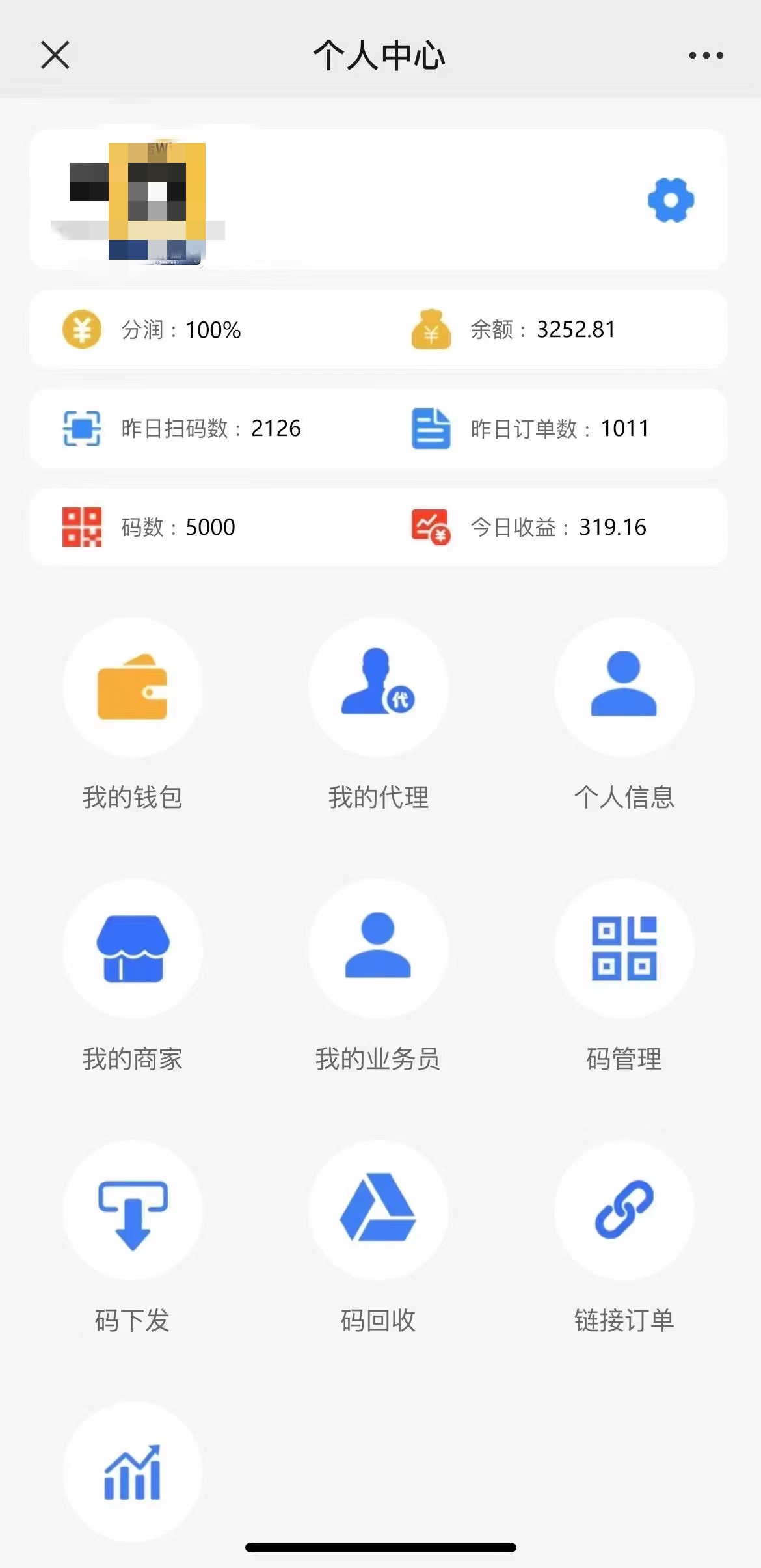Open the three-dot overflow menu

click(706, 55)
